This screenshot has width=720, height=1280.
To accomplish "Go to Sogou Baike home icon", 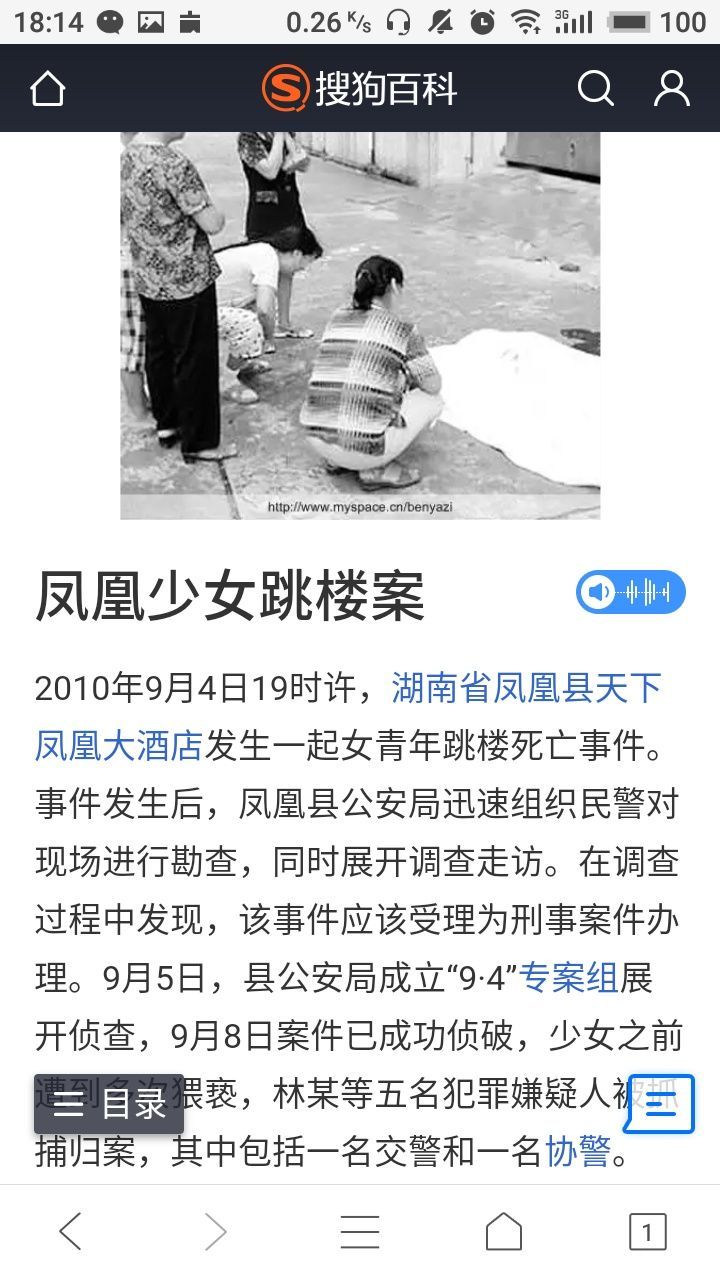I will 47,89.
